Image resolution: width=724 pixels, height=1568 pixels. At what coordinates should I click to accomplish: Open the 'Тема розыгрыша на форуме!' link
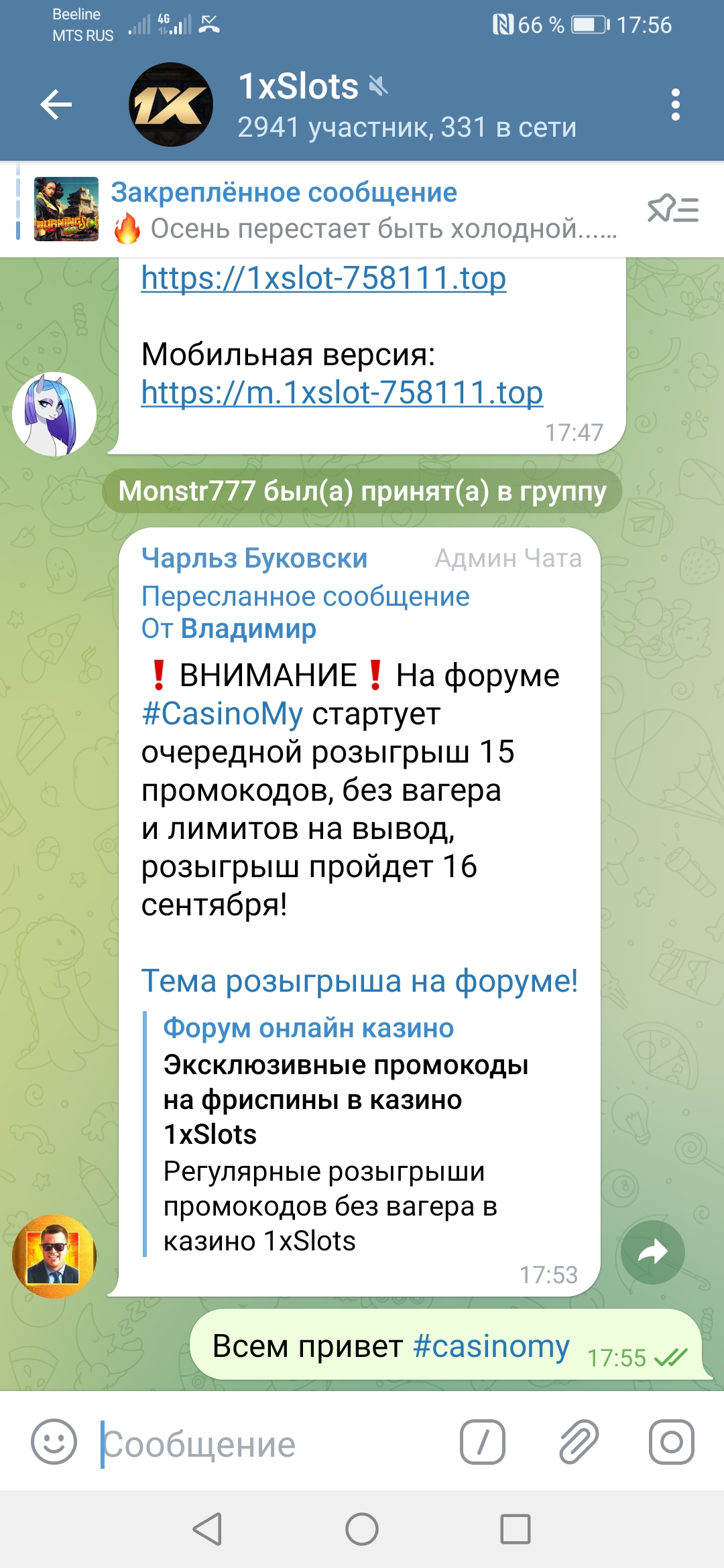359,981
